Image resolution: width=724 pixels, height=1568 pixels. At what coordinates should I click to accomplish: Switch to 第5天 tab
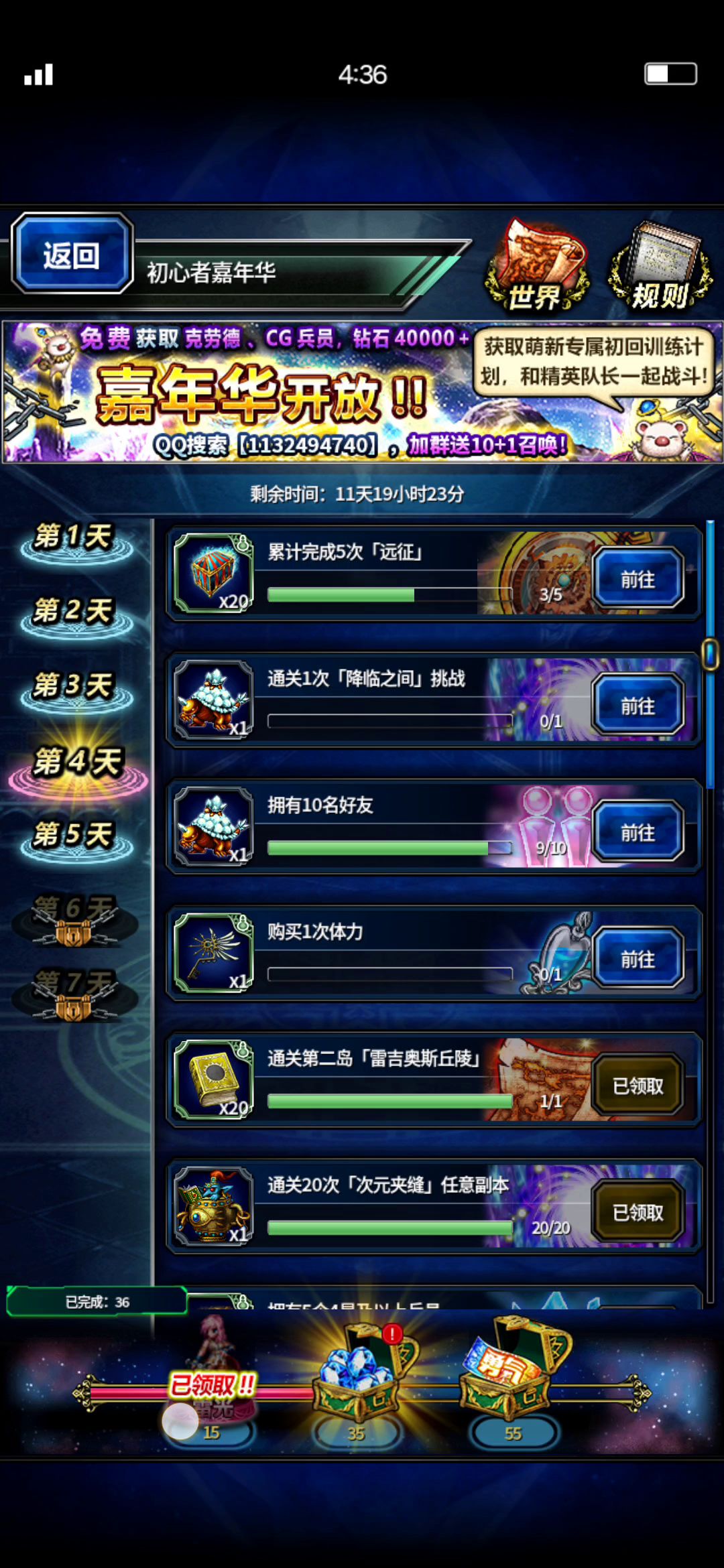coord(75,838)
